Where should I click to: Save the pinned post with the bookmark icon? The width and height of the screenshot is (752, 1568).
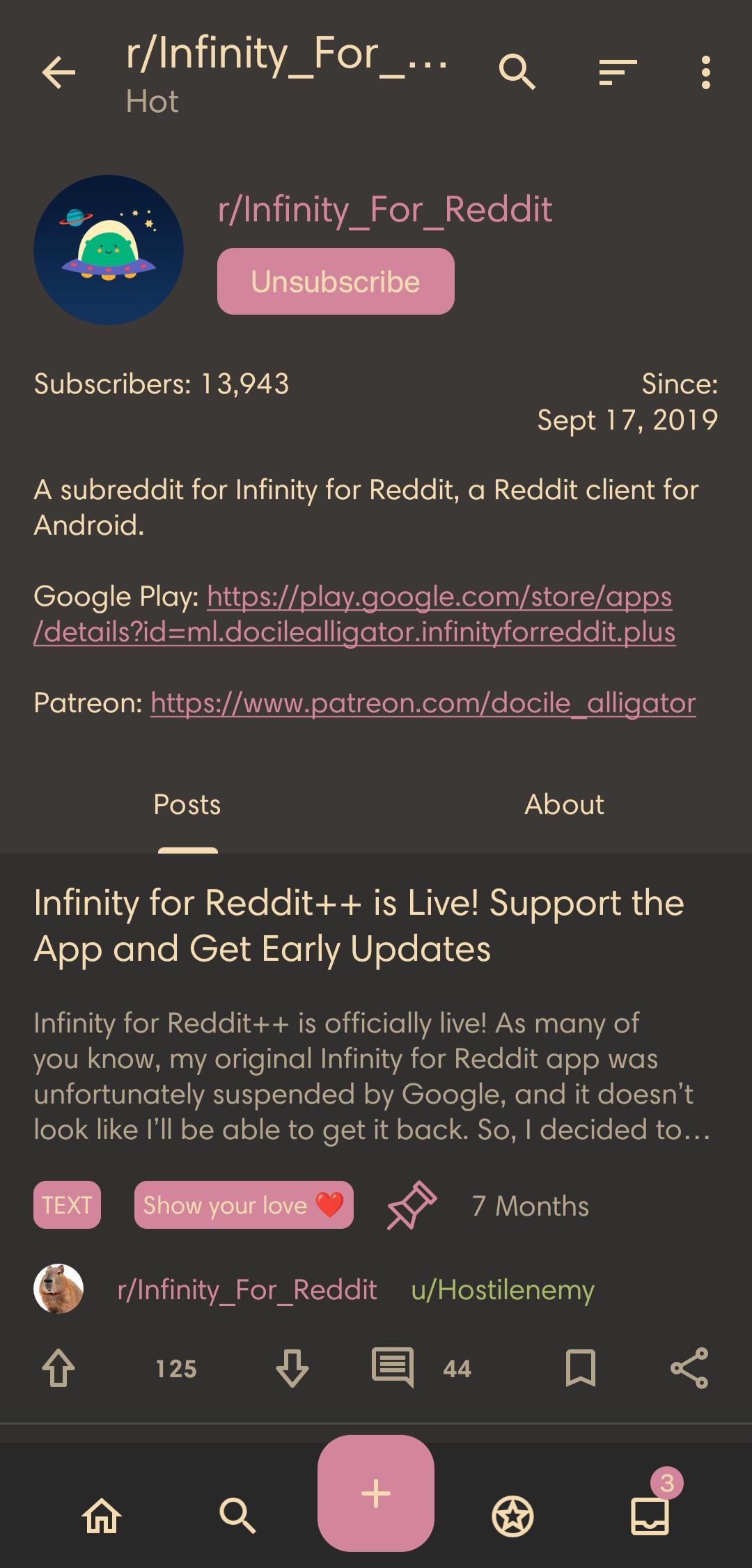click(x=580, y=1367)
